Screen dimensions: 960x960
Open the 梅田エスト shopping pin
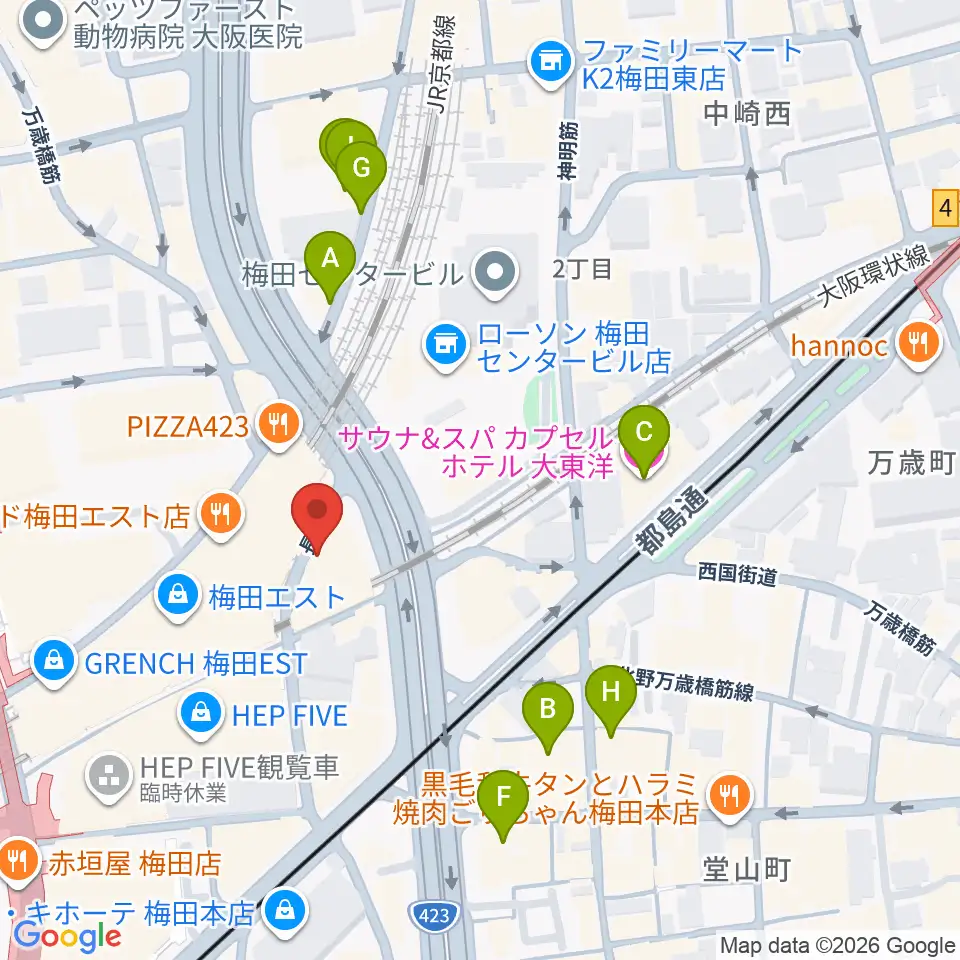coord(178,598)
